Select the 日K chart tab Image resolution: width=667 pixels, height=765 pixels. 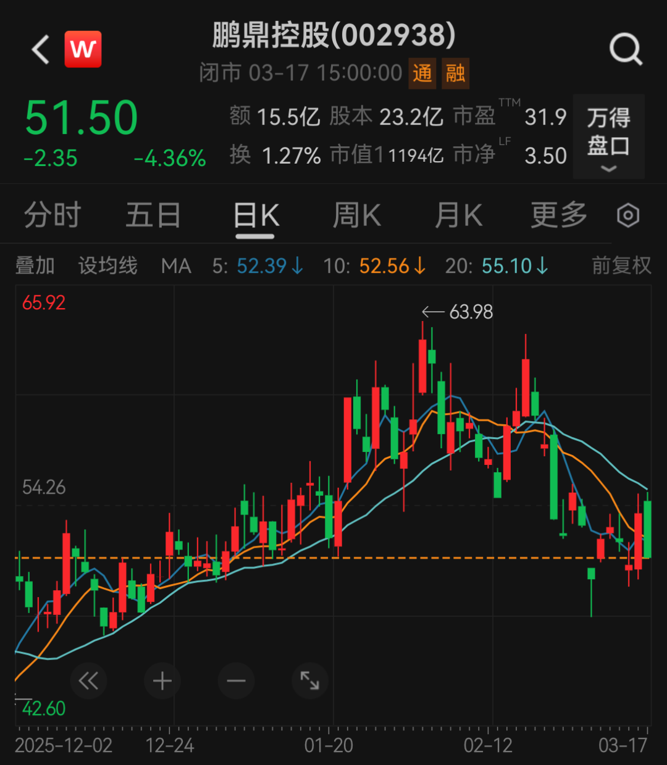click(x=255, y=214)
